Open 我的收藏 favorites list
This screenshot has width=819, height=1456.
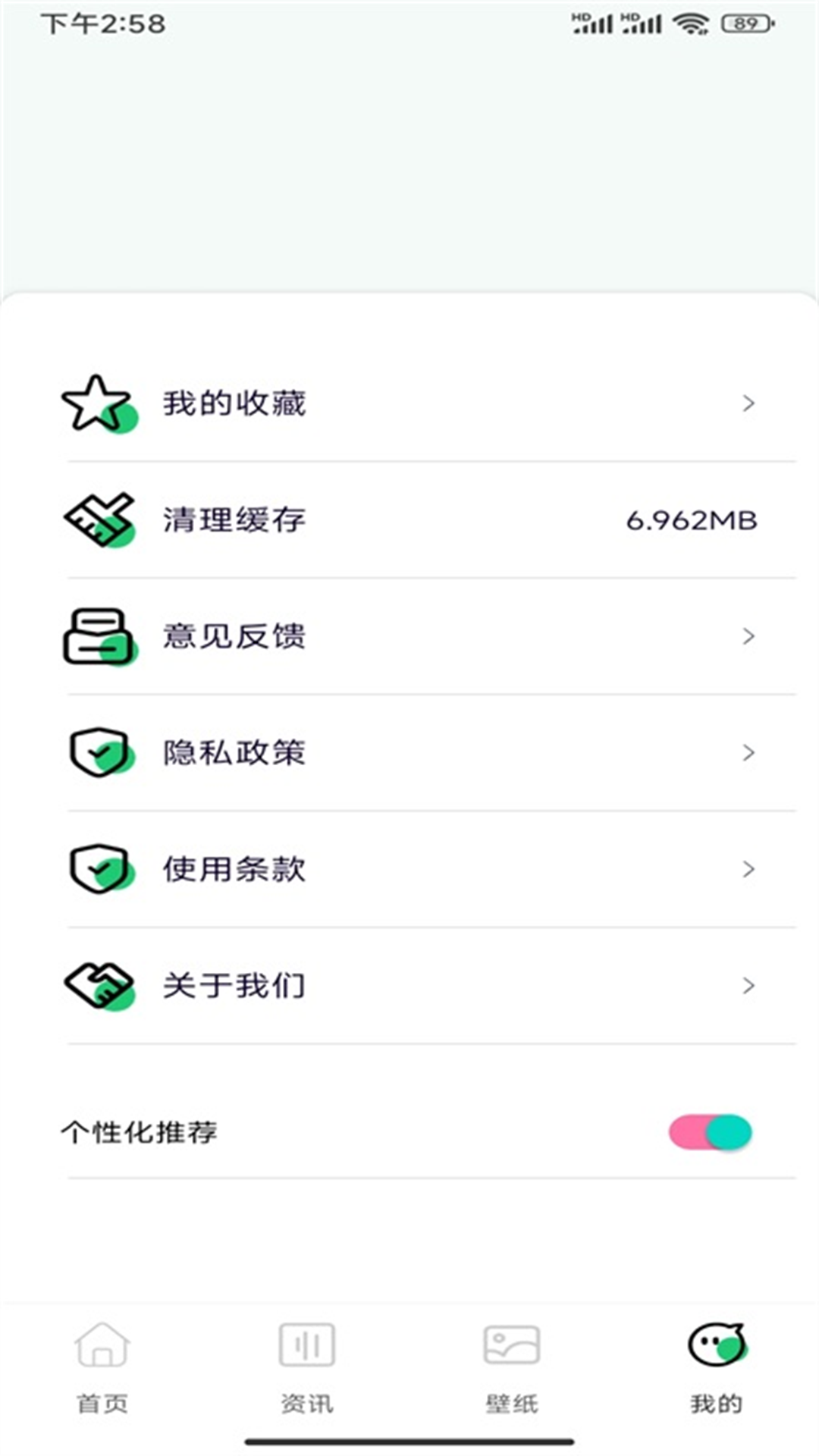409,403
